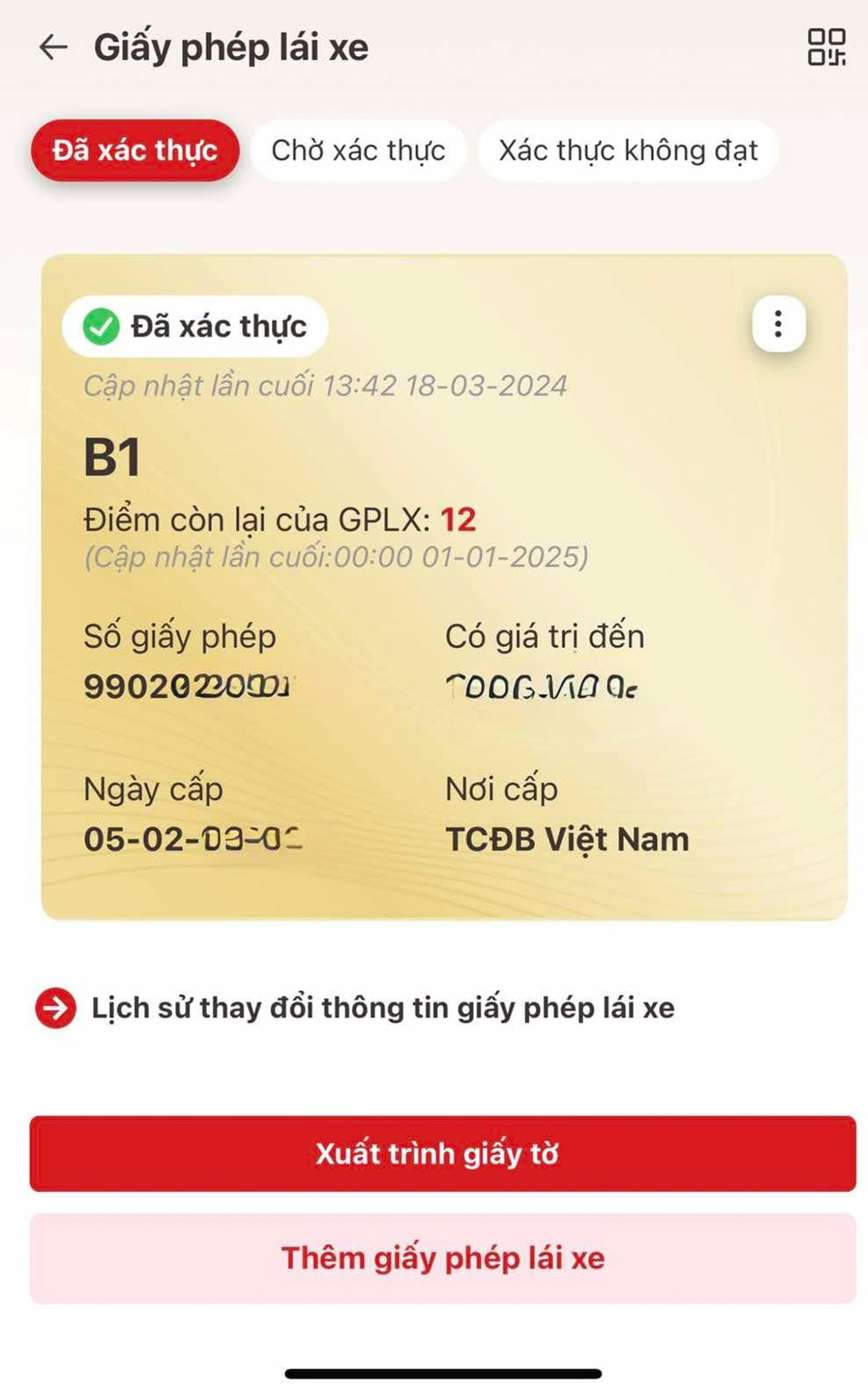Viewport: 868px width, 1393px height.
Task: Open the QR code scanner icon
Action: click(826, 47)
